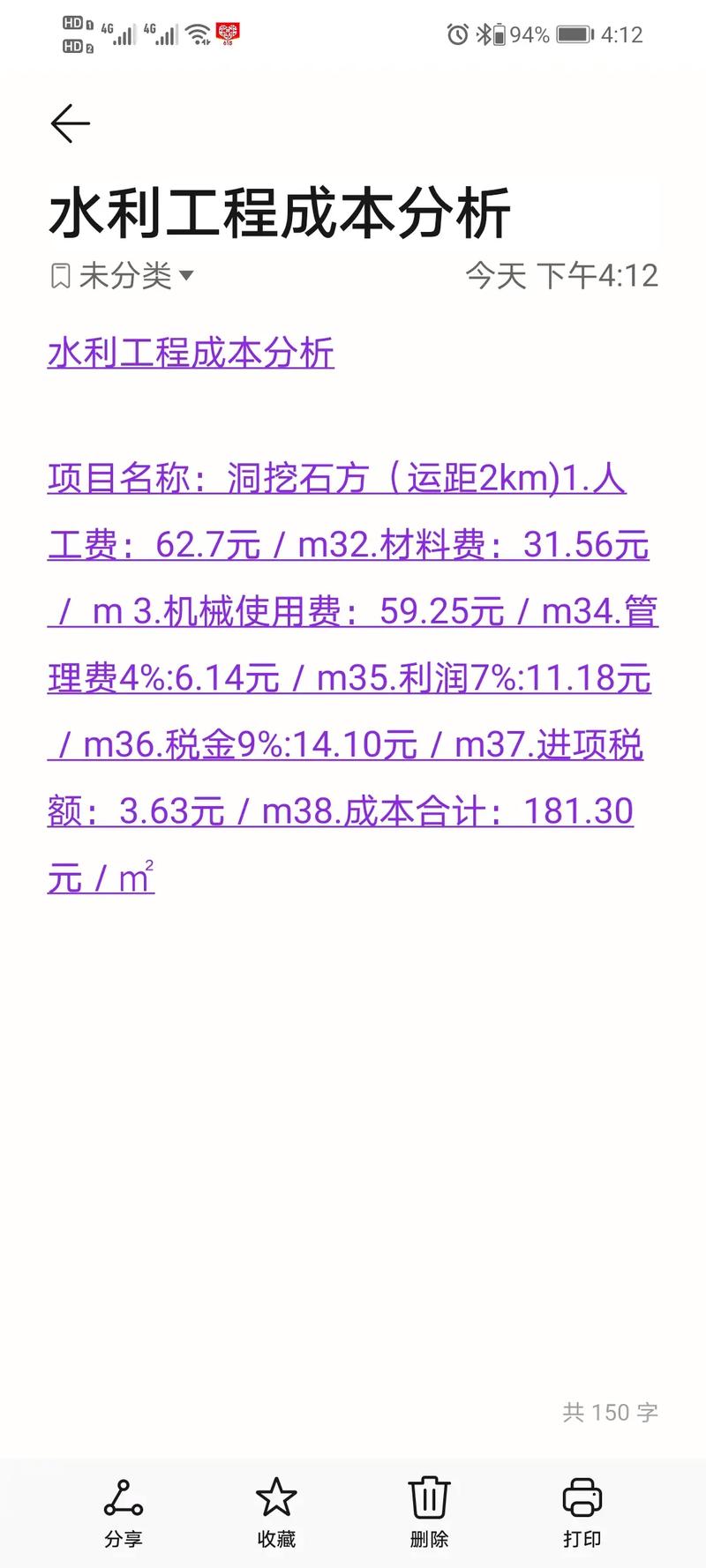Viewport: 706px width, 1568px height.
Task: Open the 水利工程成本分析 hyperlink
Action: click(191, 353)
